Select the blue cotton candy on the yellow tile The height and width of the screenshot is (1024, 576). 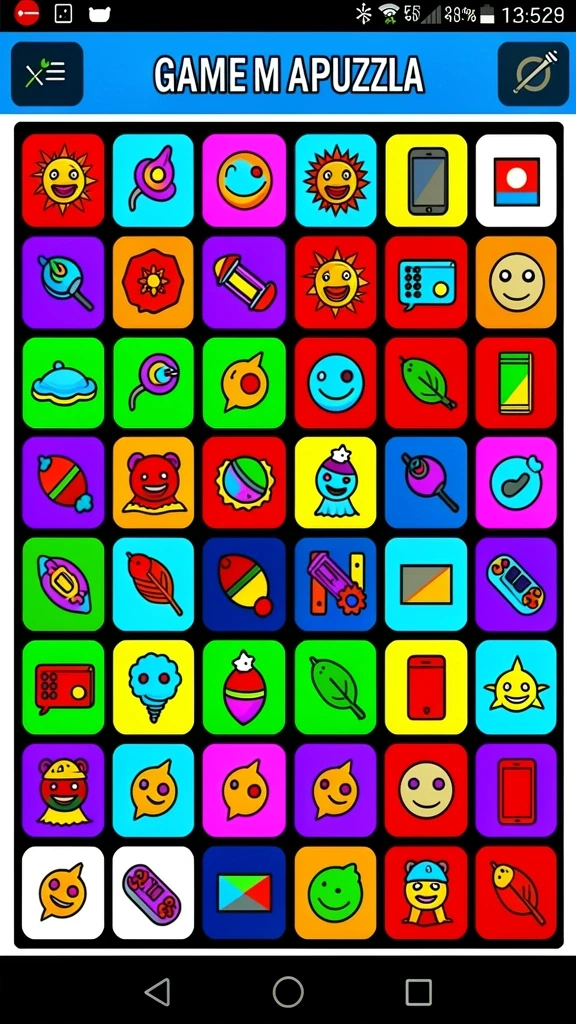click(x=153, y=687)
